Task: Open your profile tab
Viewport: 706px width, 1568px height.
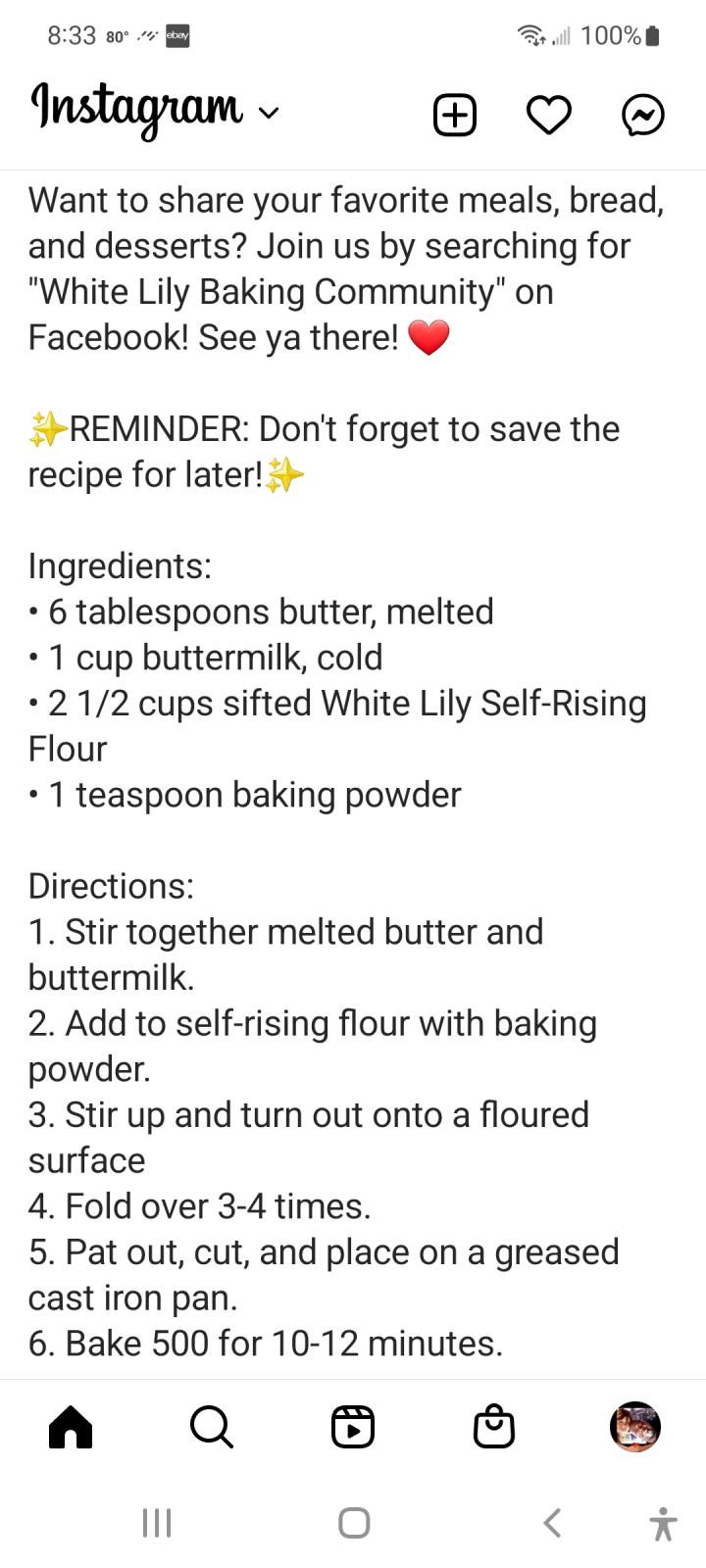Action: click(x=635, y=1427)
